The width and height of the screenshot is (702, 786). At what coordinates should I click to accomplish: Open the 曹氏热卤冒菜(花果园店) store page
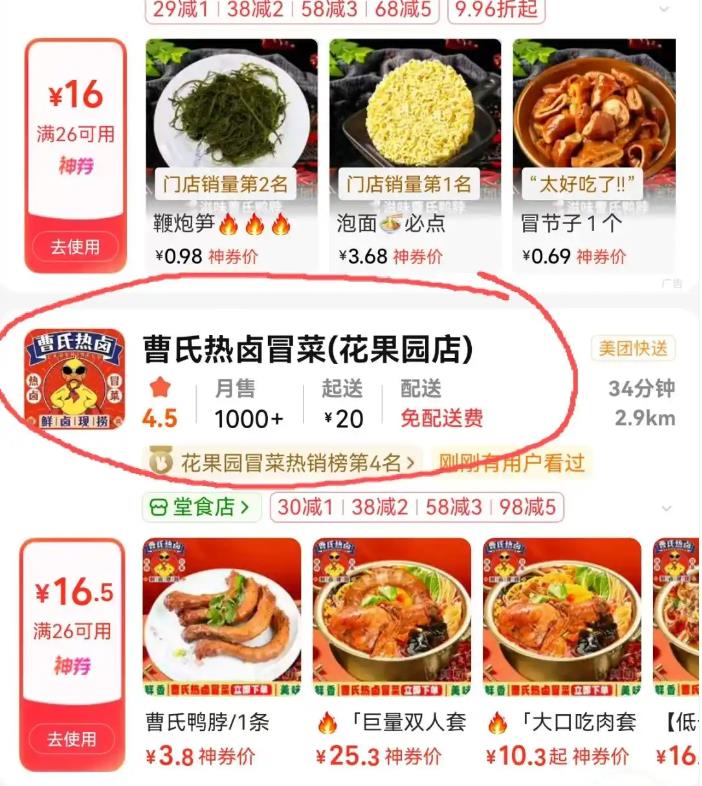[308, 349]
